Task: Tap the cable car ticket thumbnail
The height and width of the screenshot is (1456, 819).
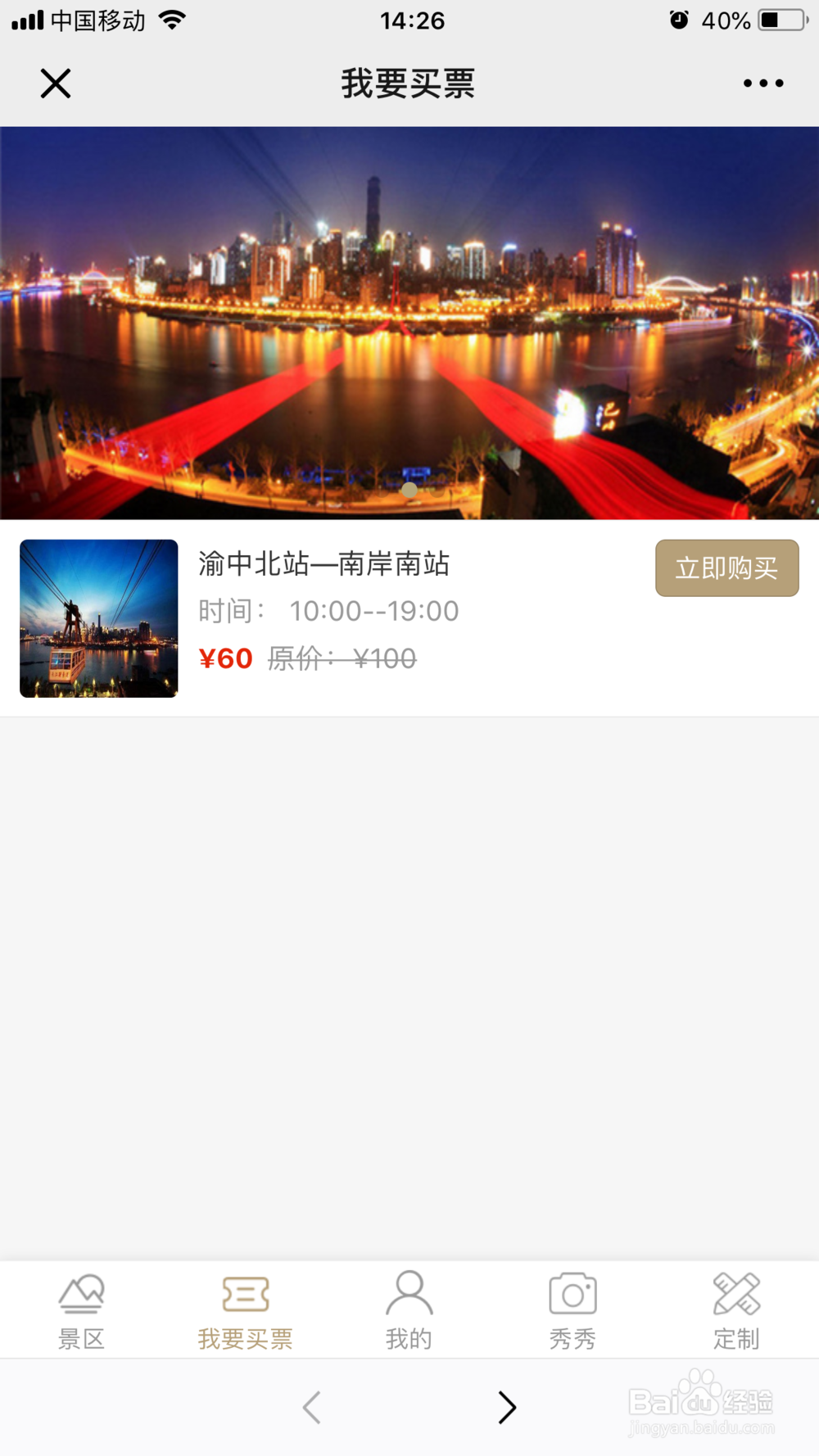Action: coord(98,618)
